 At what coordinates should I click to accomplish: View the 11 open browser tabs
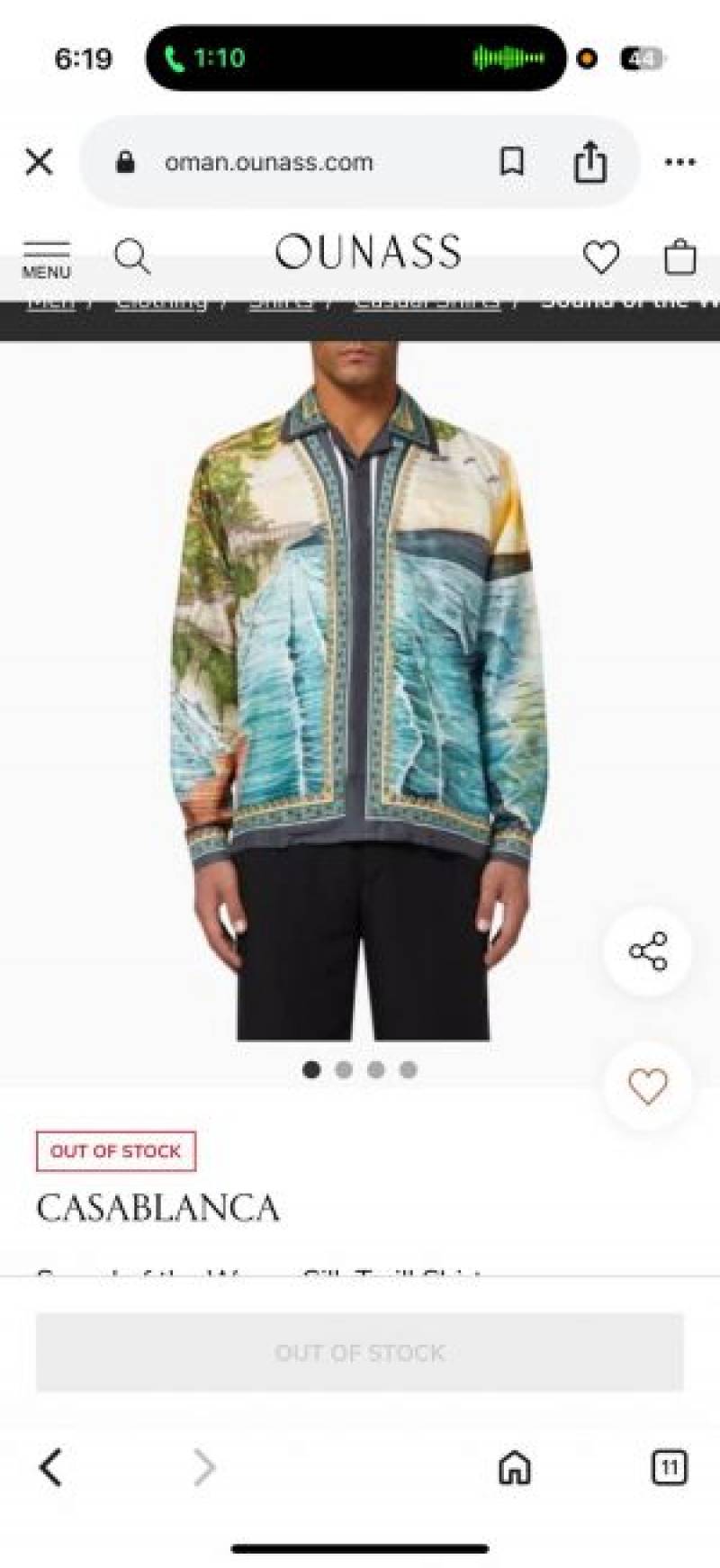coord(669,1468)
